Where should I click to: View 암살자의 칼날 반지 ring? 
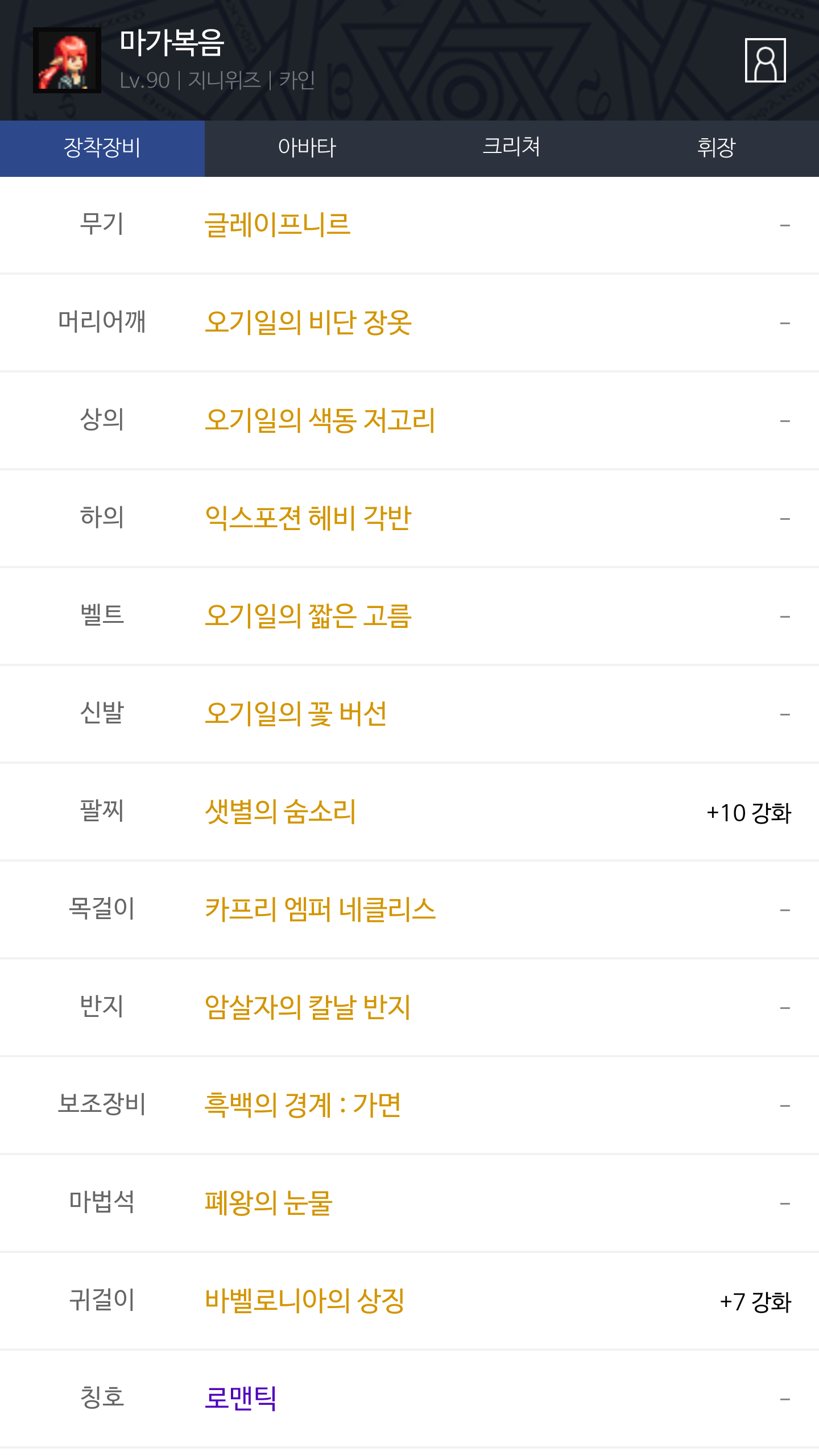click(x=308, y=1007)
